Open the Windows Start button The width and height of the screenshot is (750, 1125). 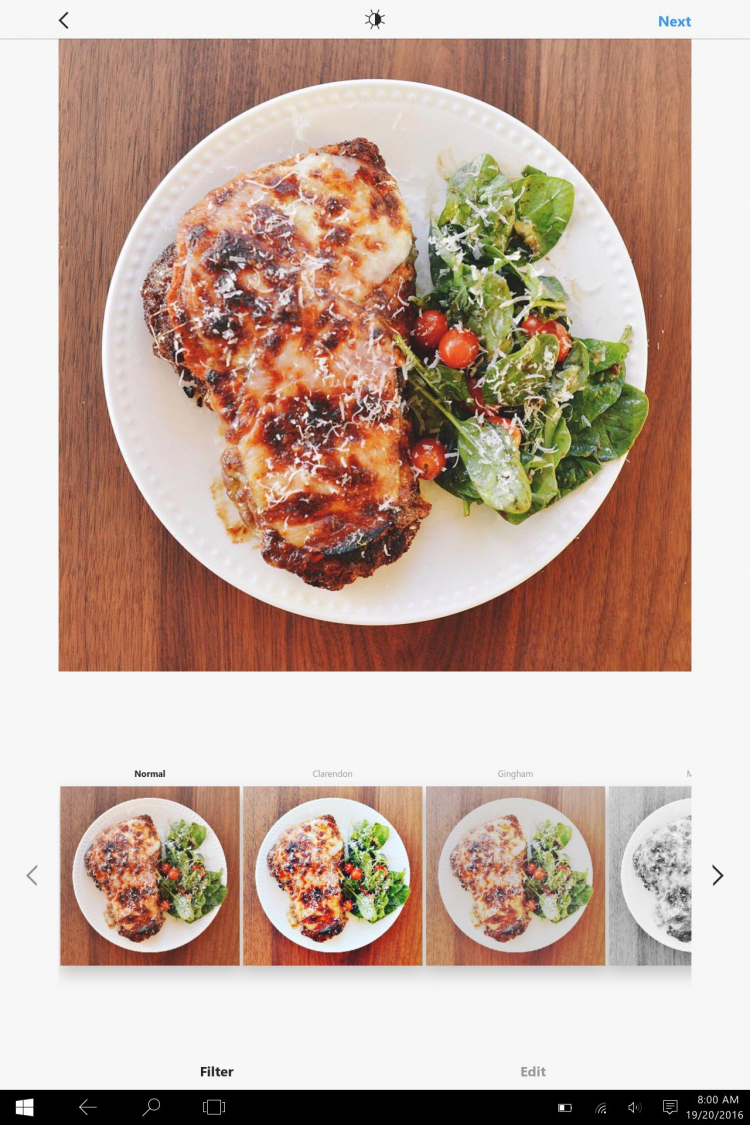click(x=25, y=1107)
